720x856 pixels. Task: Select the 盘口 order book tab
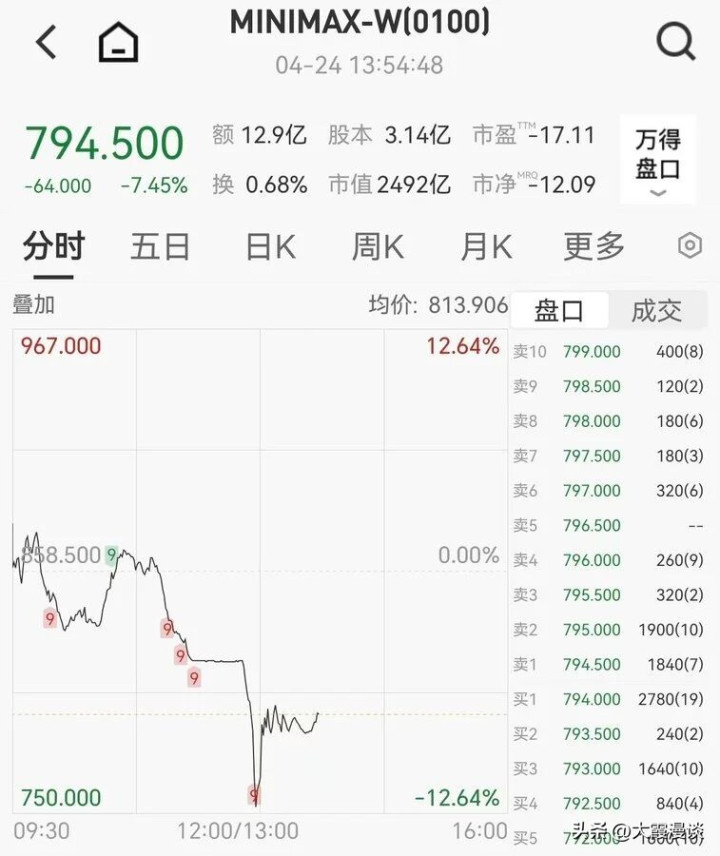click(x=559, y=311)
